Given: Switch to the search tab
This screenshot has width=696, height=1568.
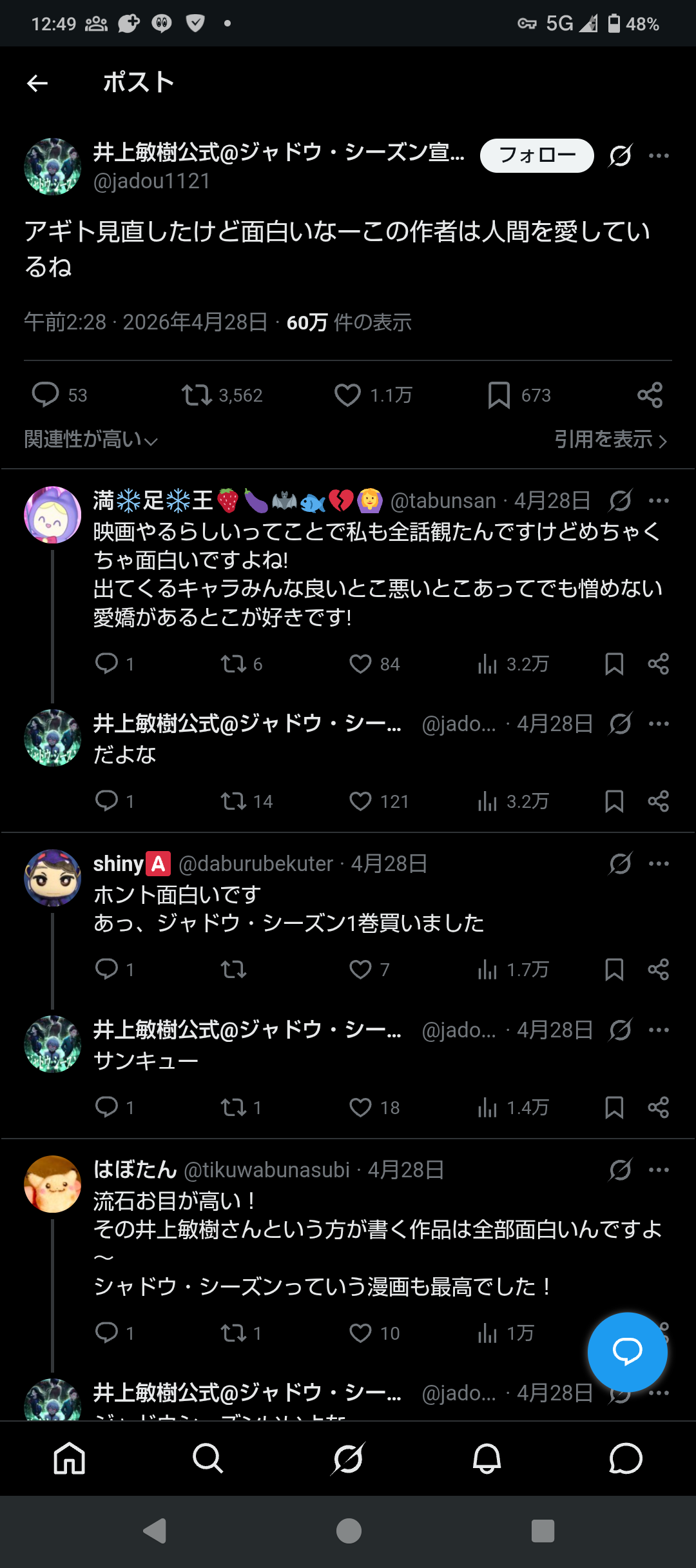Looking at the screenshot, I should coord(208,1458).
